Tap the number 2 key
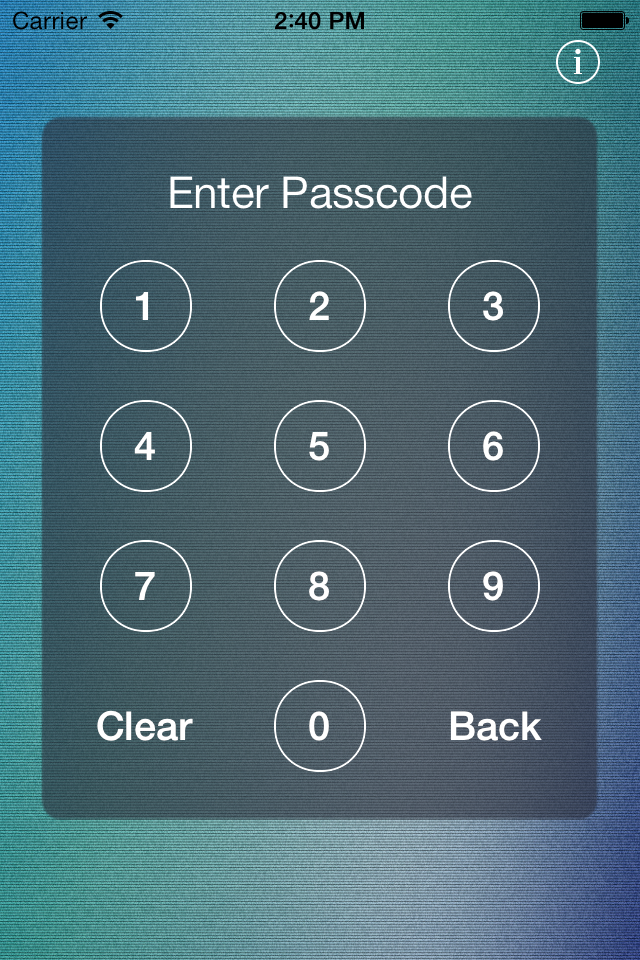The image size is (640, 960). click(319, 306)
